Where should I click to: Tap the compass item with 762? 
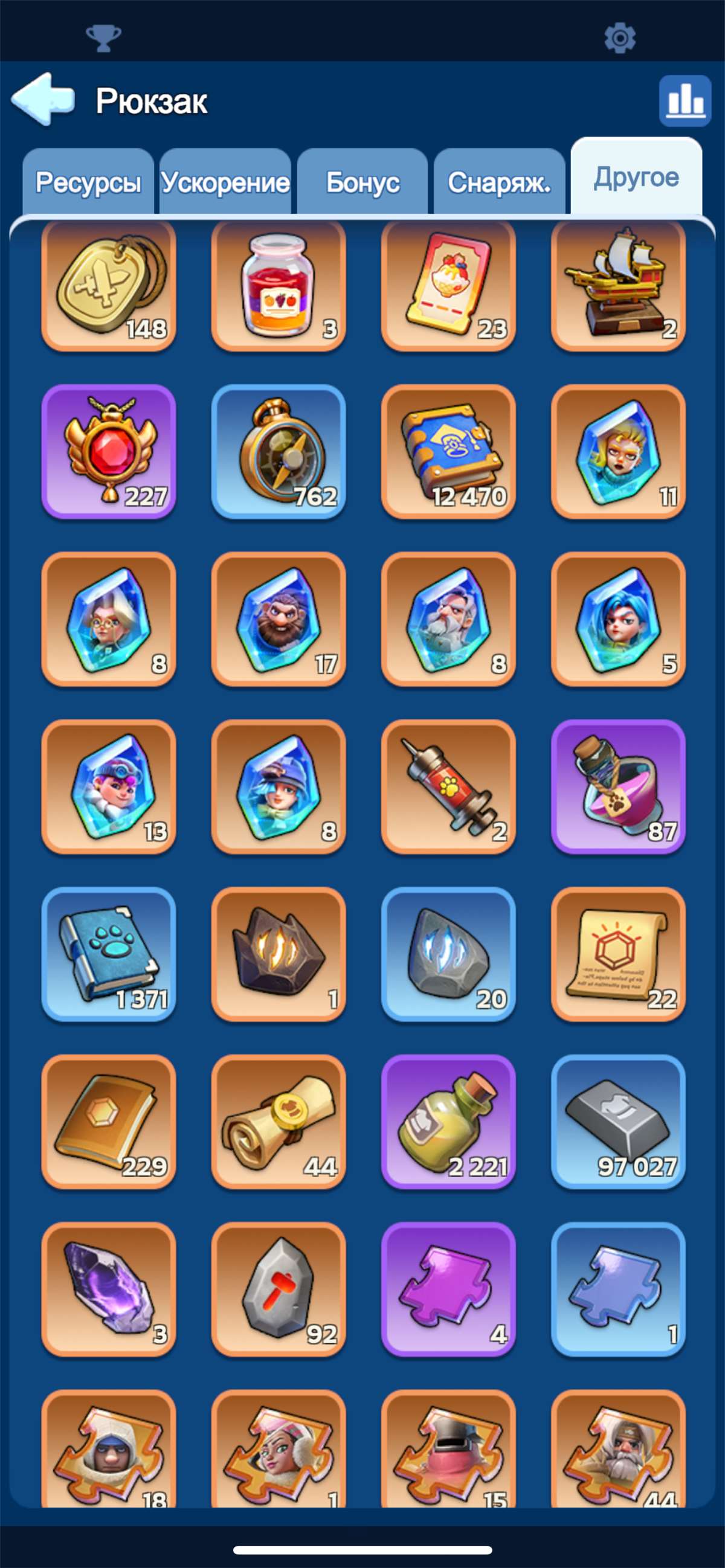coord(279,452)
